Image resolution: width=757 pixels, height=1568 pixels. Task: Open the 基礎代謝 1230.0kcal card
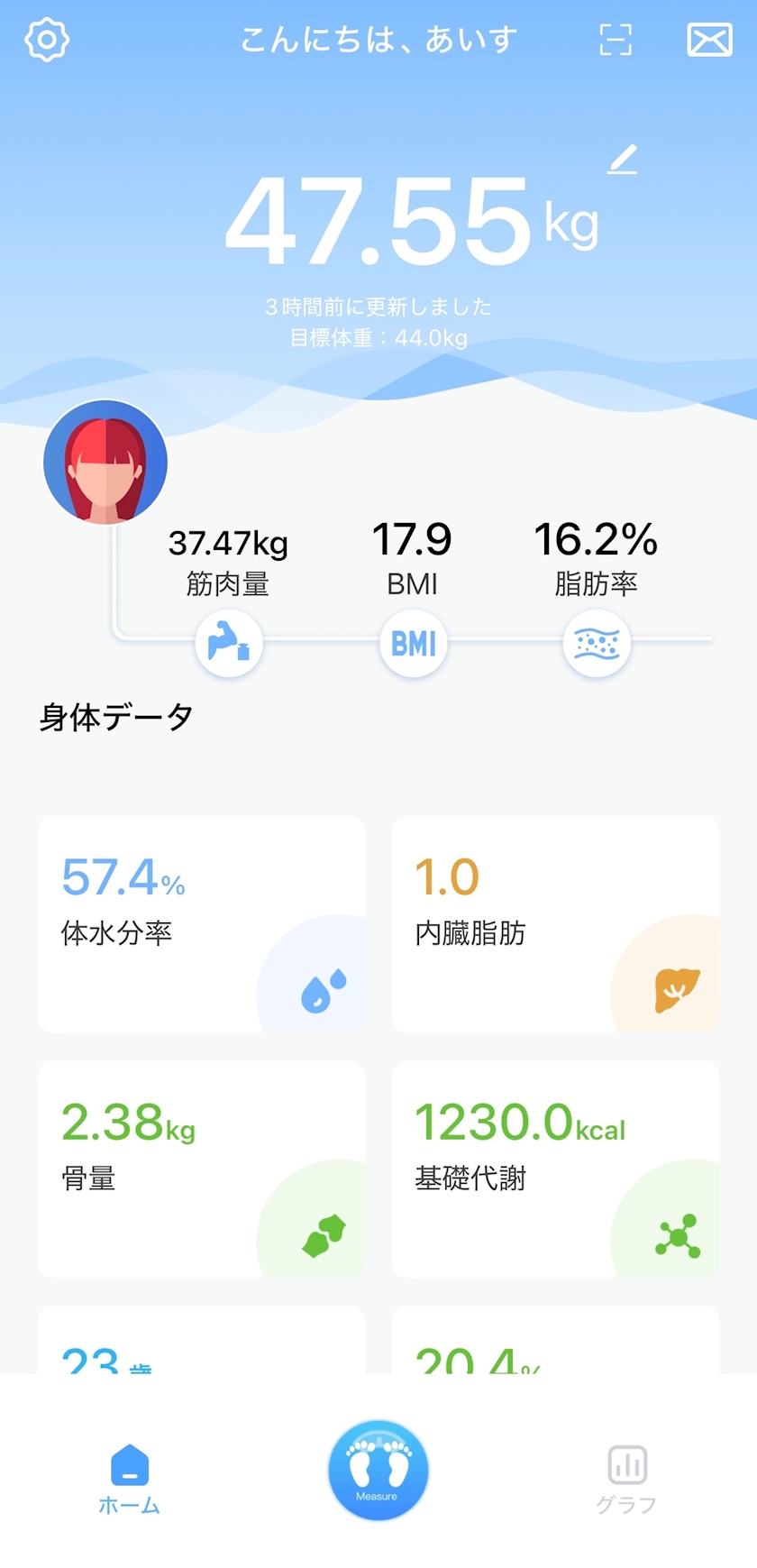(x=555, y=1169)
